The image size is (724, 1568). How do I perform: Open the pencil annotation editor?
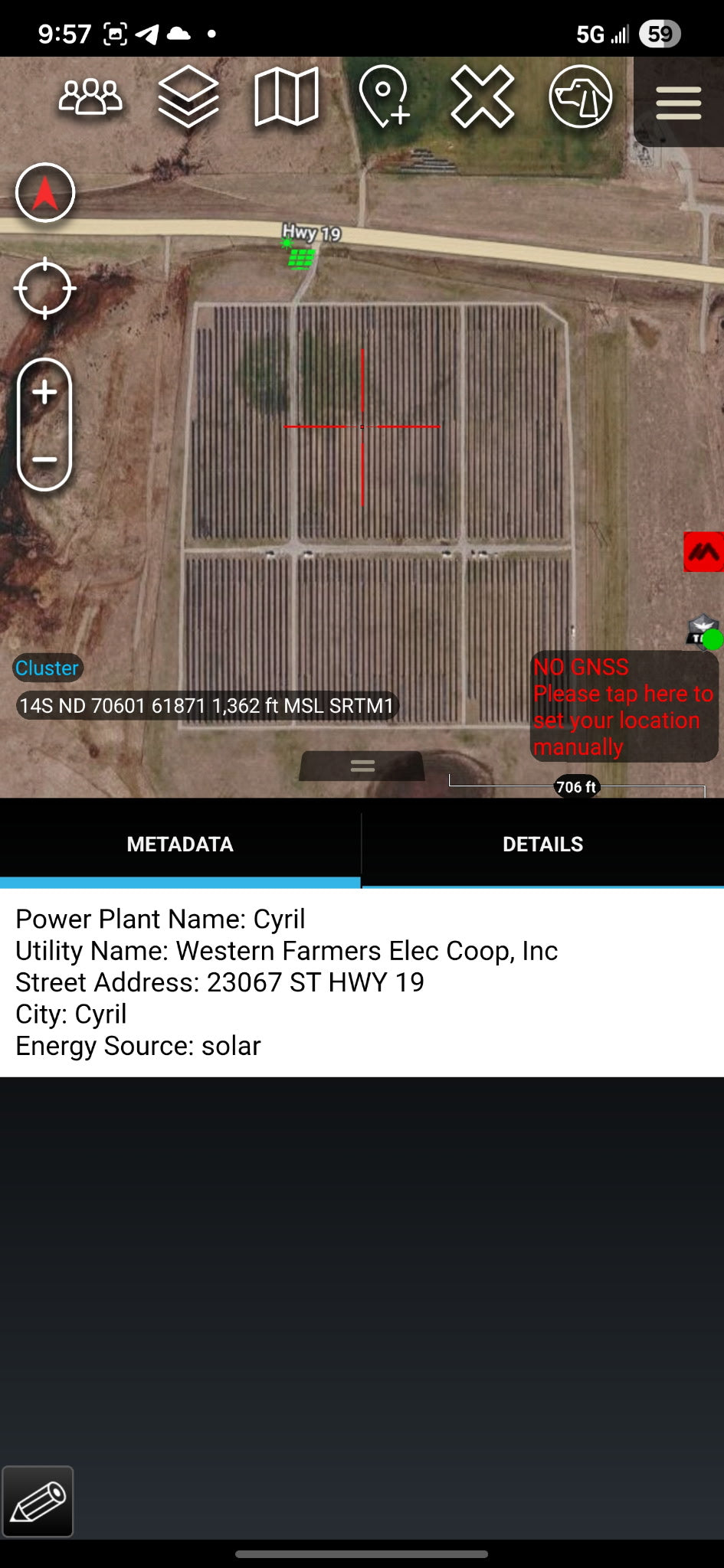[x=38, y=1500]
